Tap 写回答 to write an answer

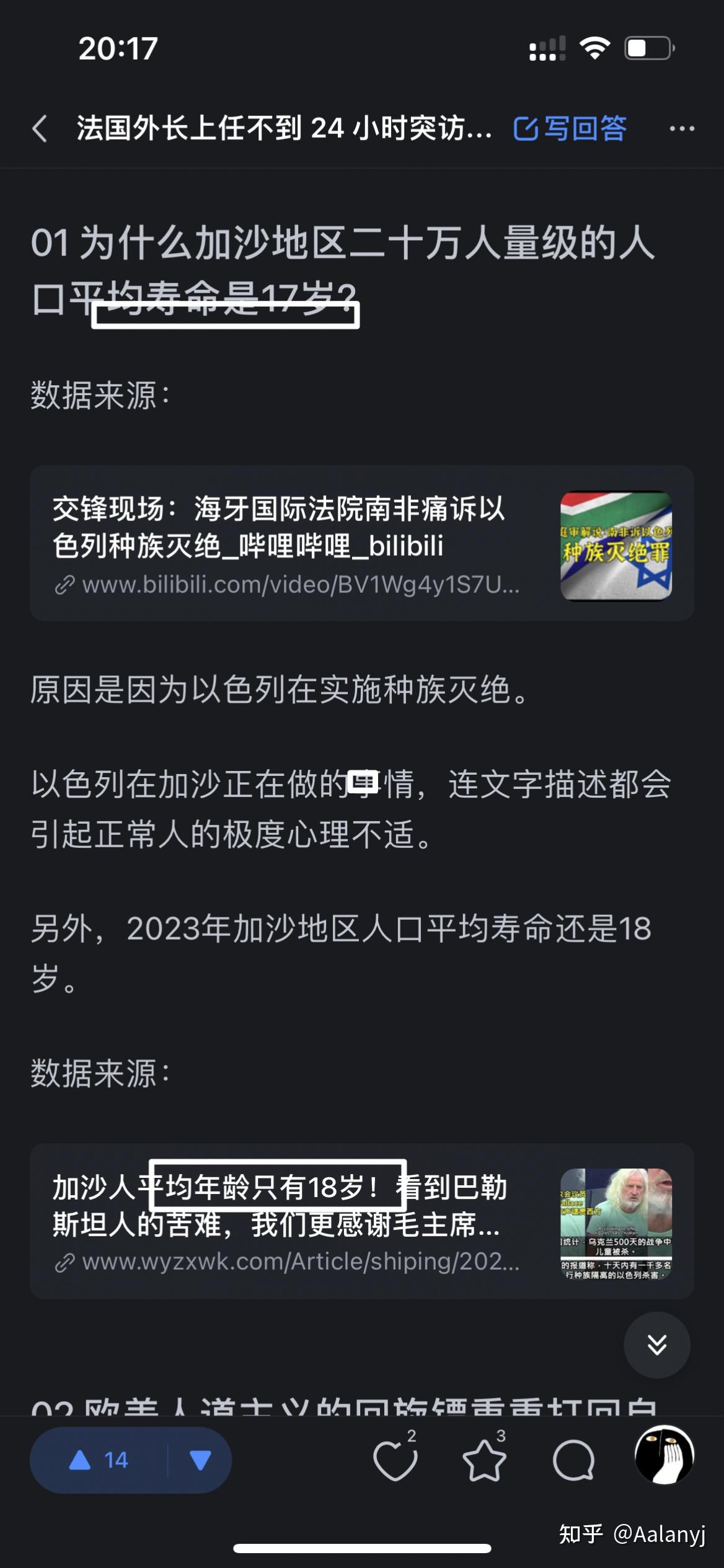tap(570, 128)
